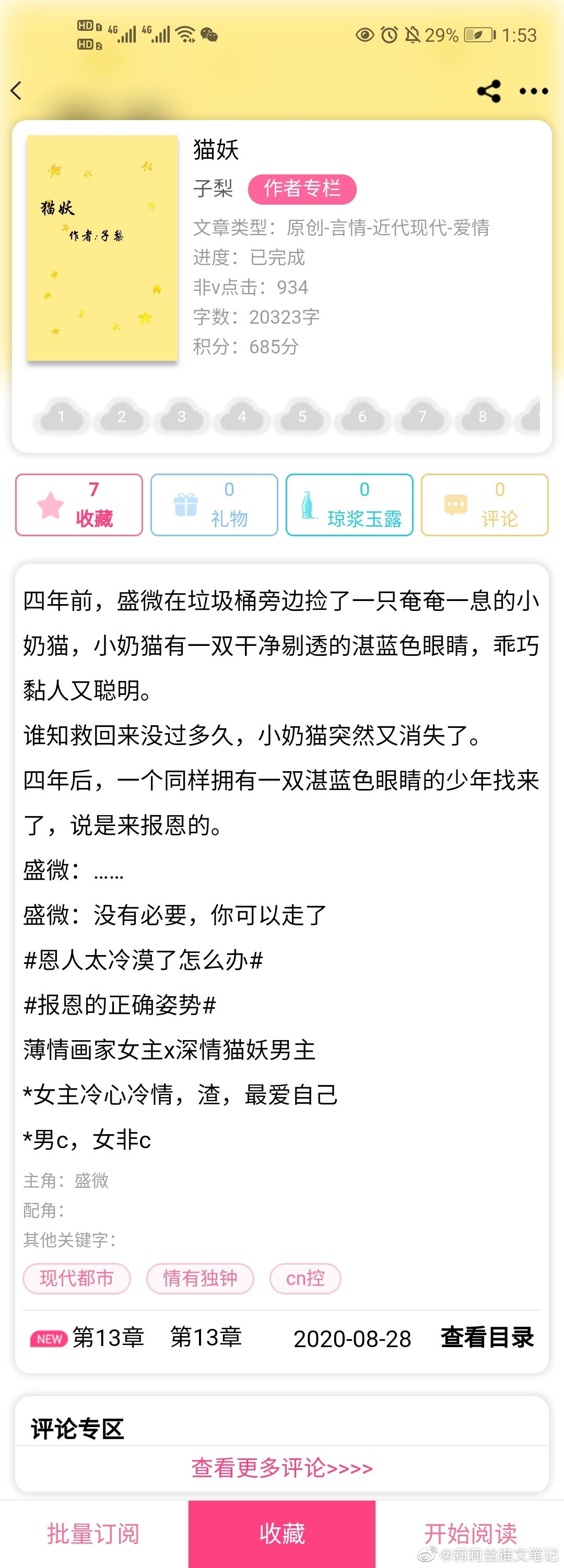This screenshot has width=564, height=1568.
Task: Open the three-dot overflow menu
Action: click(534, 91)
